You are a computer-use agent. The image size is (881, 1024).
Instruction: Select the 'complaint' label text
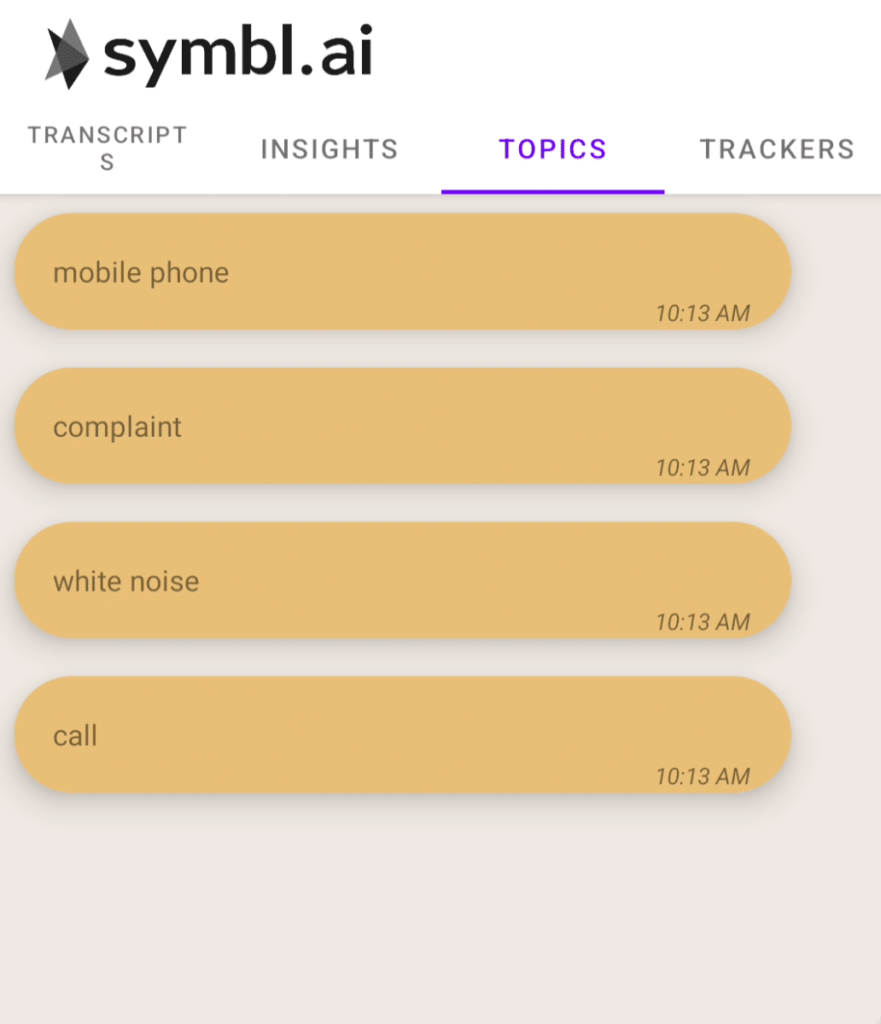pyautogui.click(x=118, y=426)
